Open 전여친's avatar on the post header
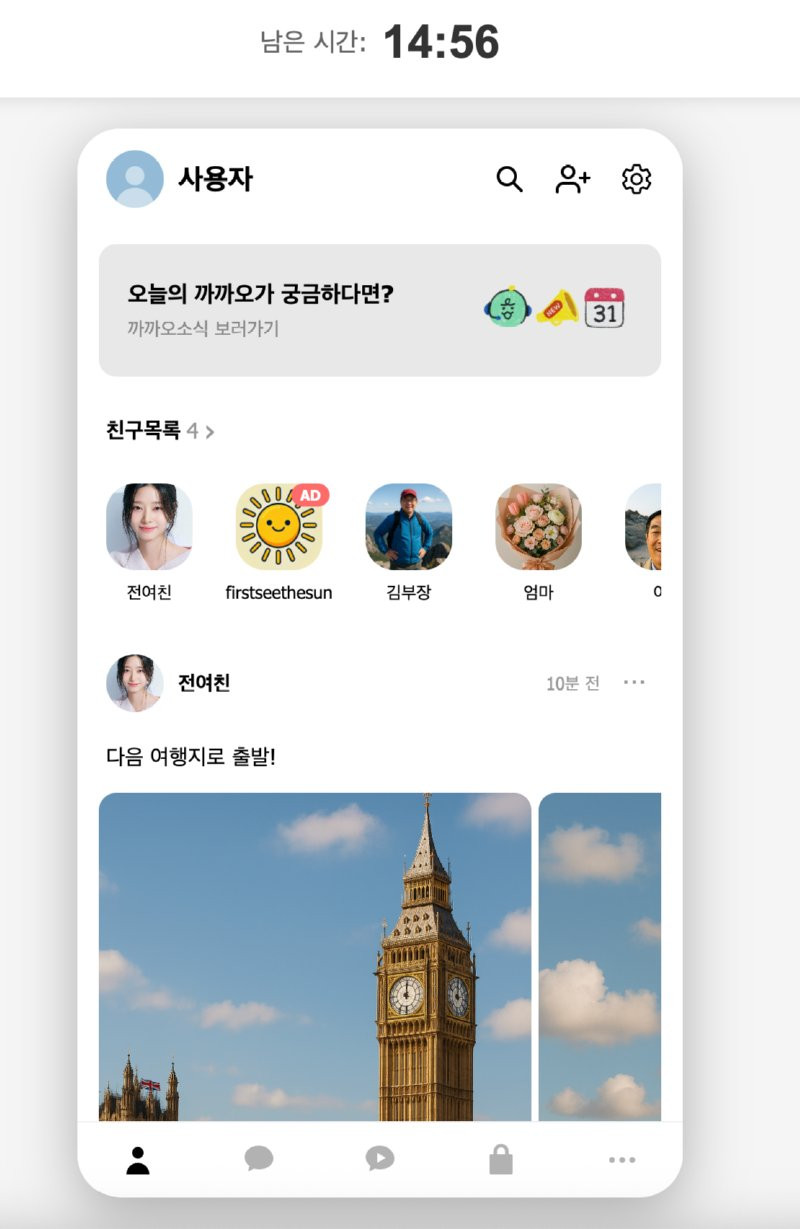This screenshot has width=800, height=1229. 135,683
